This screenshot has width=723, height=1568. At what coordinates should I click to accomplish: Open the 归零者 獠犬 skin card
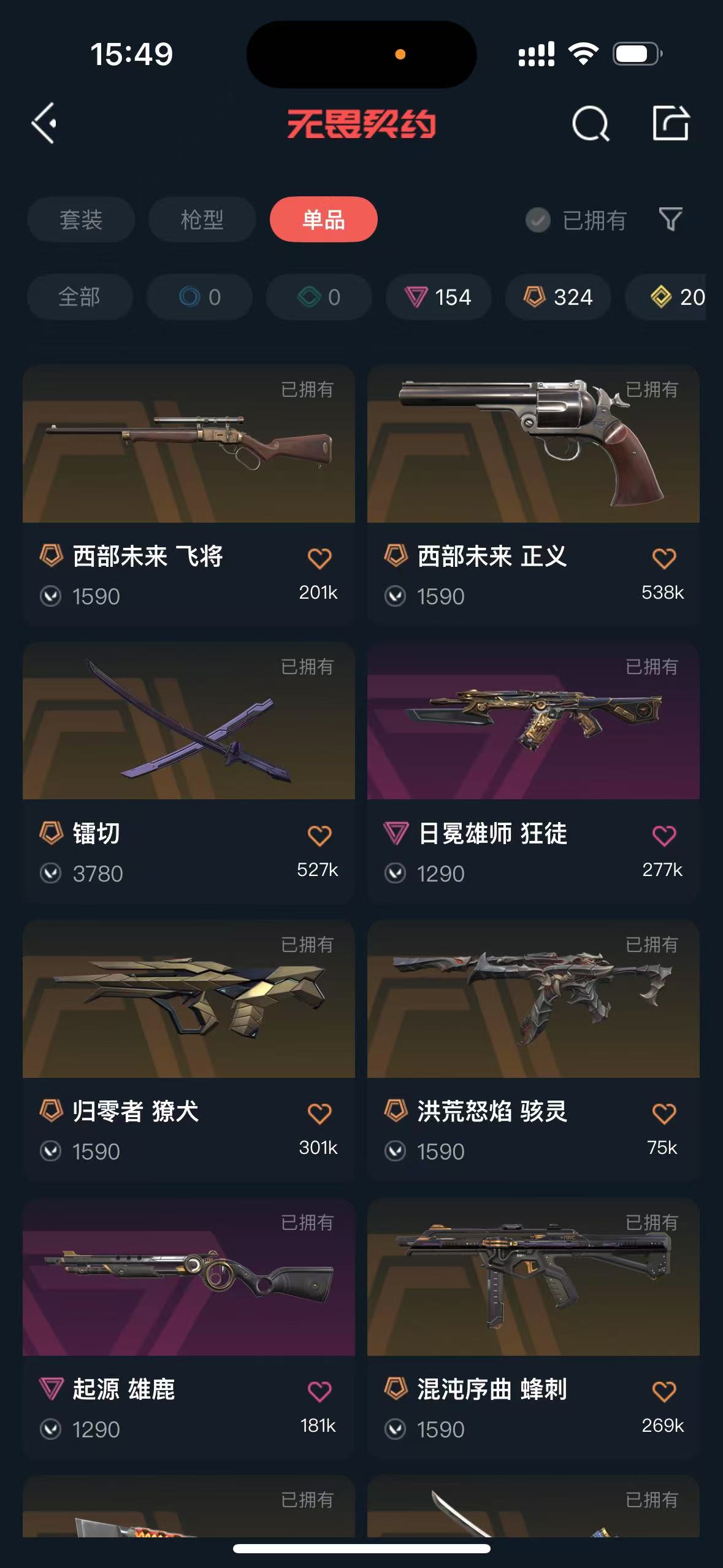[x=189, y=1050]
